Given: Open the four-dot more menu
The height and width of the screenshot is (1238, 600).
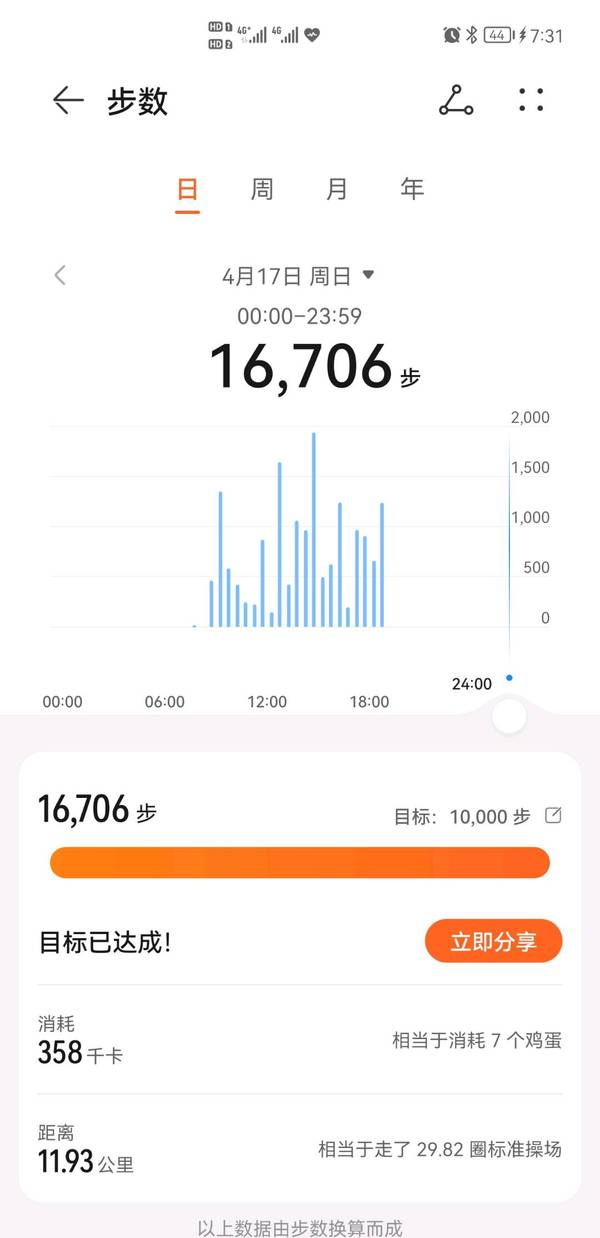Looking at the screenshot, I should point(531,100).
